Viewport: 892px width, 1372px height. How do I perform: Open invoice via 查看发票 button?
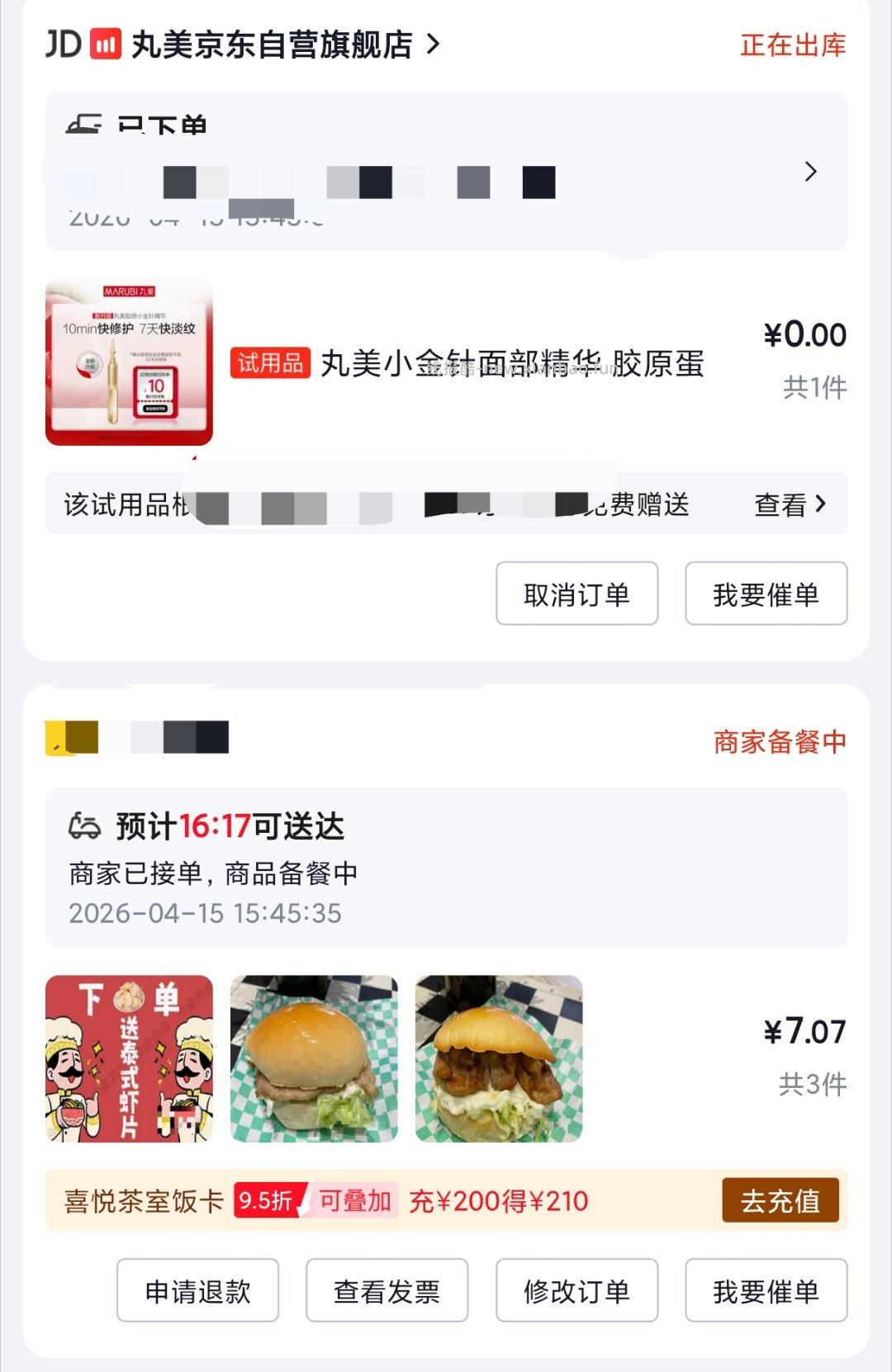tap(386, 1290)
